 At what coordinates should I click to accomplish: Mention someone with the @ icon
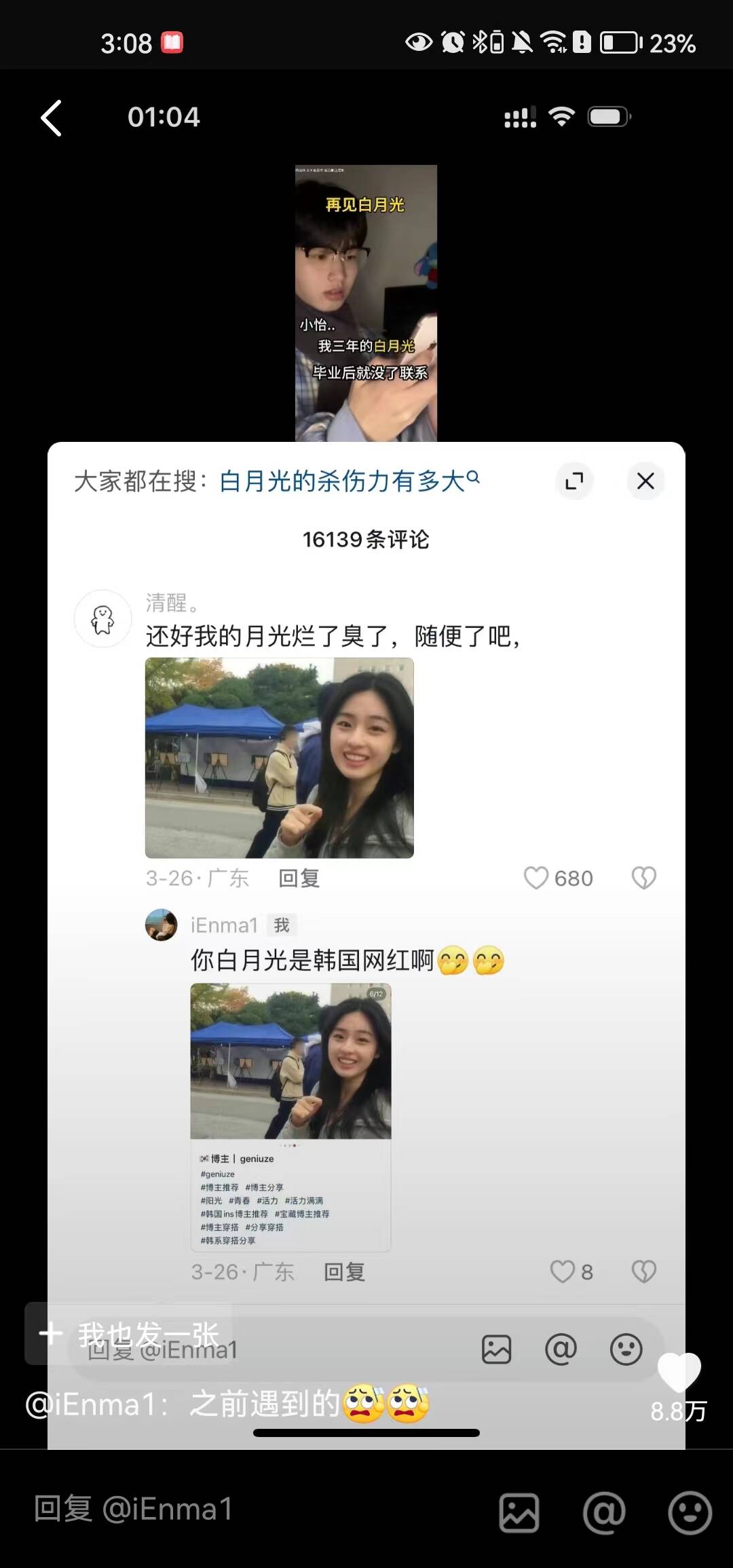pyautogui.click(x=604, y=1512)
